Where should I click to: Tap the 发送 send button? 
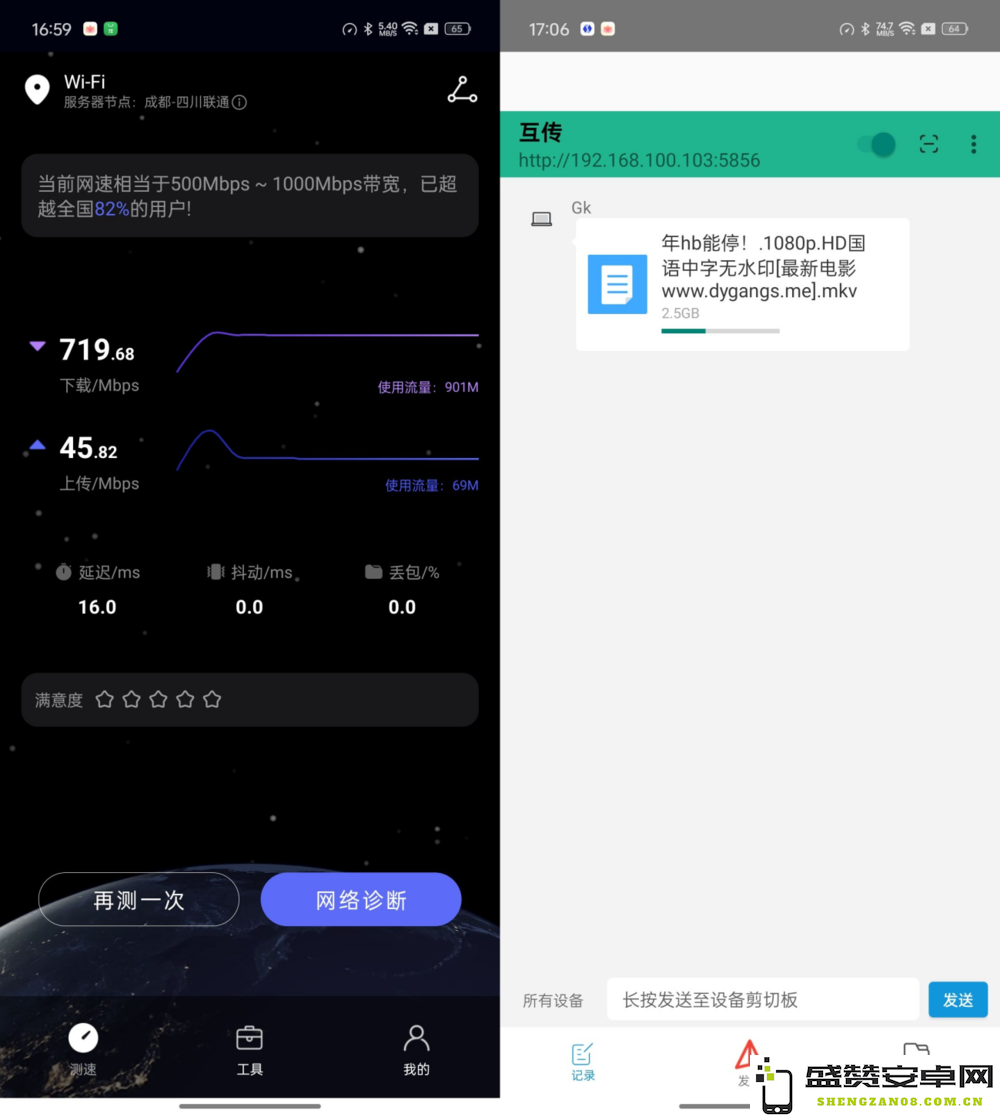[958, 1000]
